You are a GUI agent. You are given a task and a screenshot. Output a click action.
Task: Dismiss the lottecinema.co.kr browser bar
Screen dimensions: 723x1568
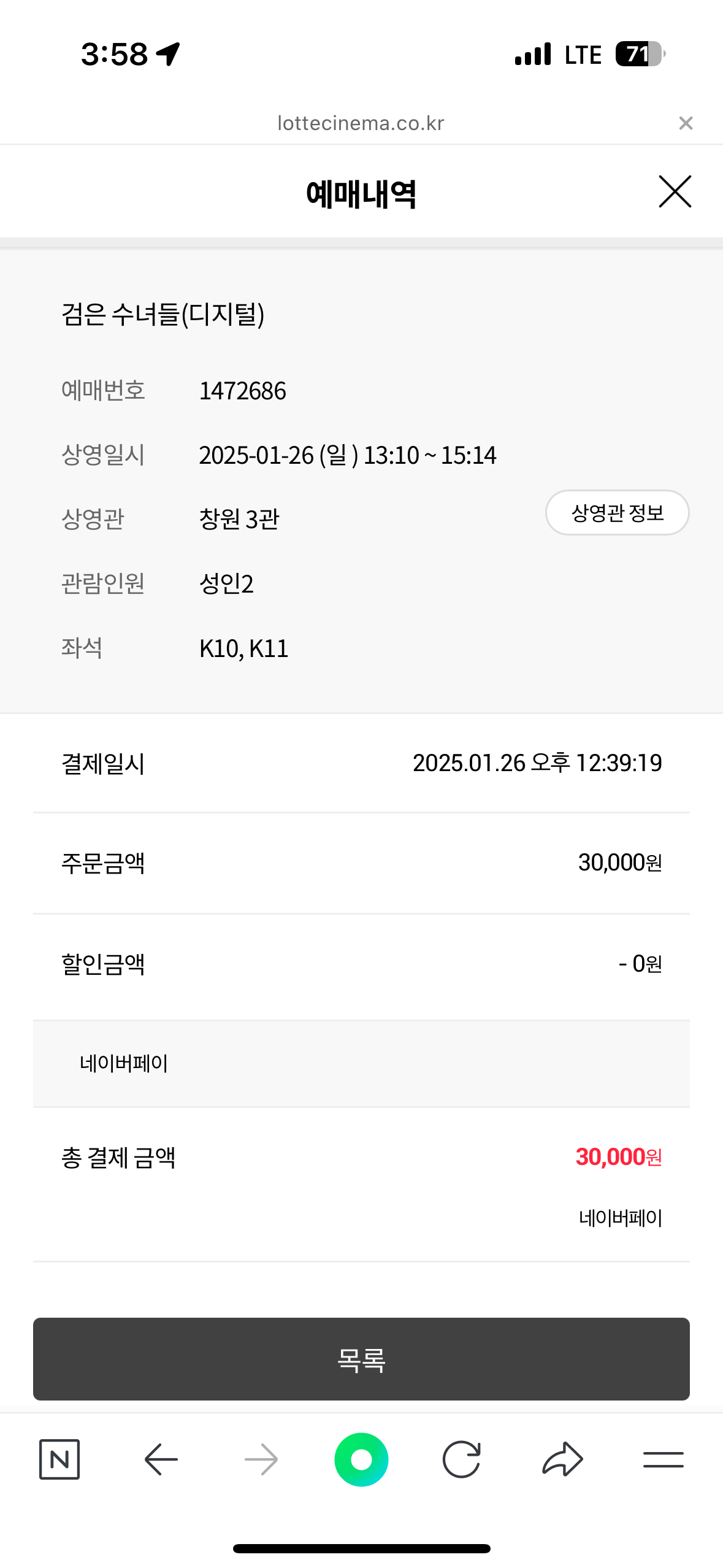(686, 123)
